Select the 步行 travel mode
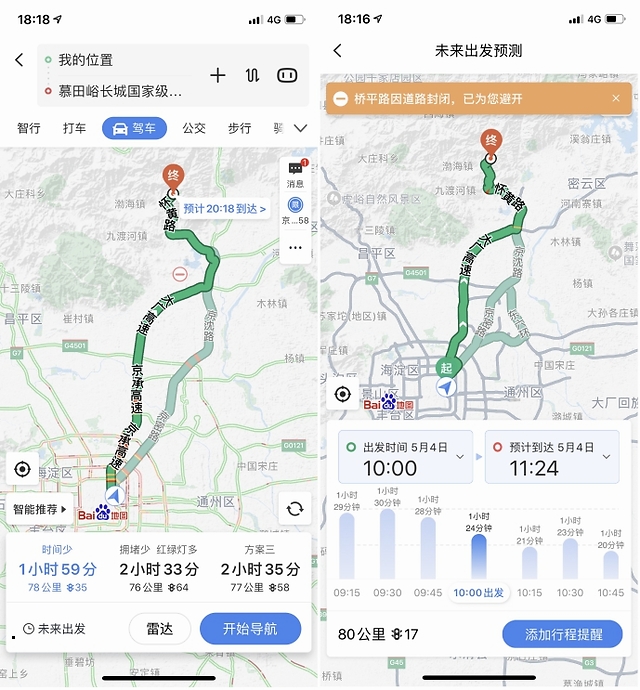This screenshot has height=690, width=640. [x=239, y=128]
